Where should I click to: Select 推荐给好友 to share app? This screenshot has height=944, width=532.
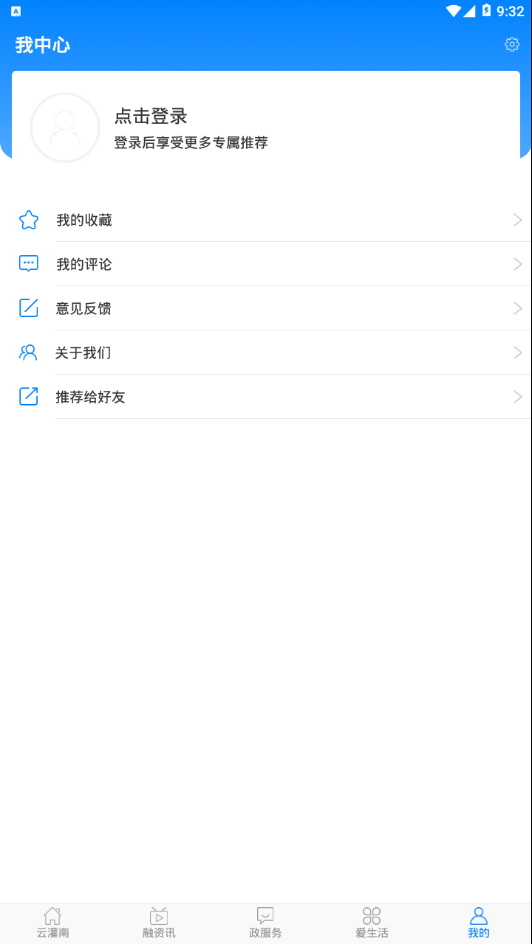[266, 397]
